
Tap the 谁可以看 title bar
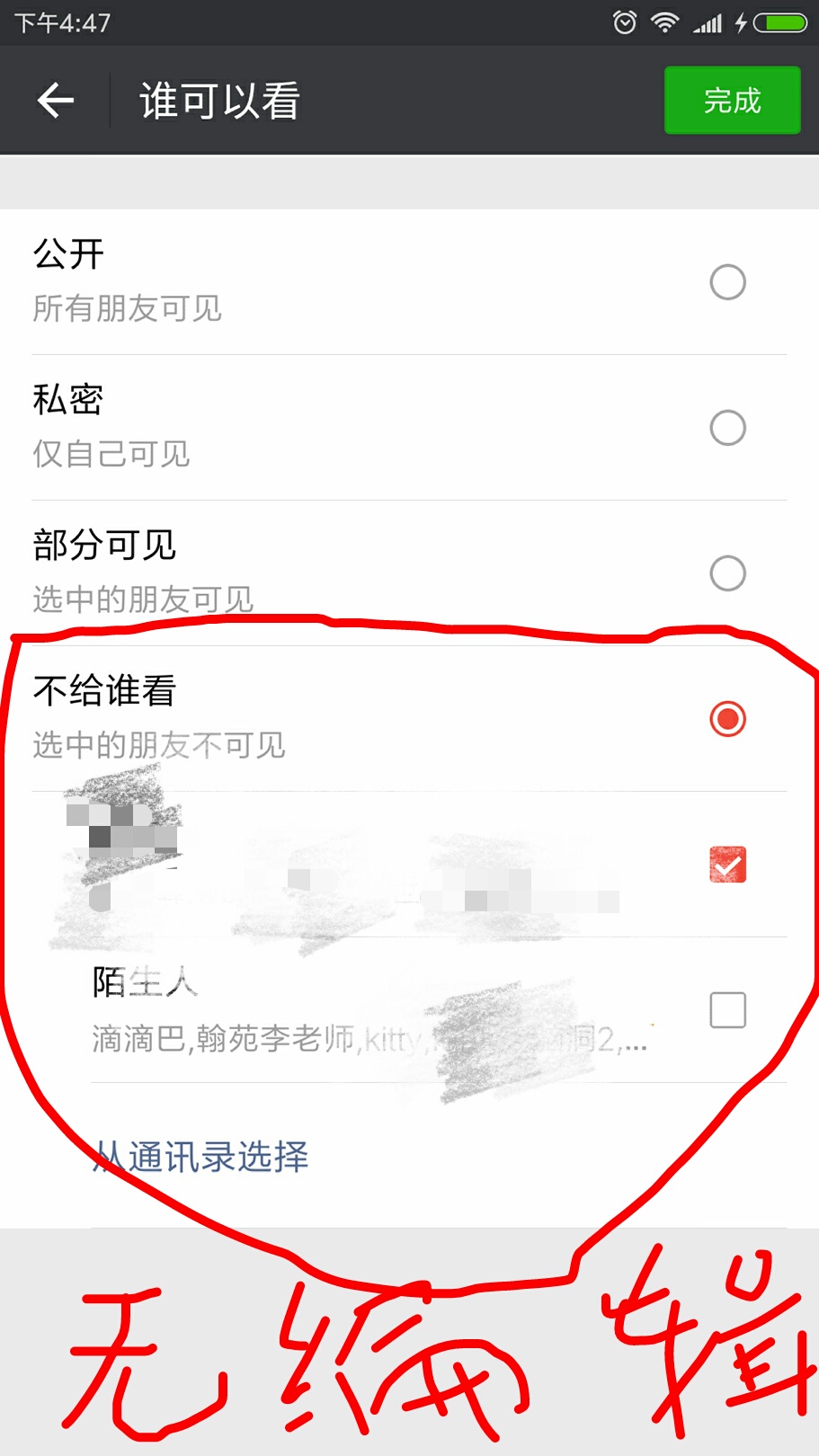tap(218, 100)
